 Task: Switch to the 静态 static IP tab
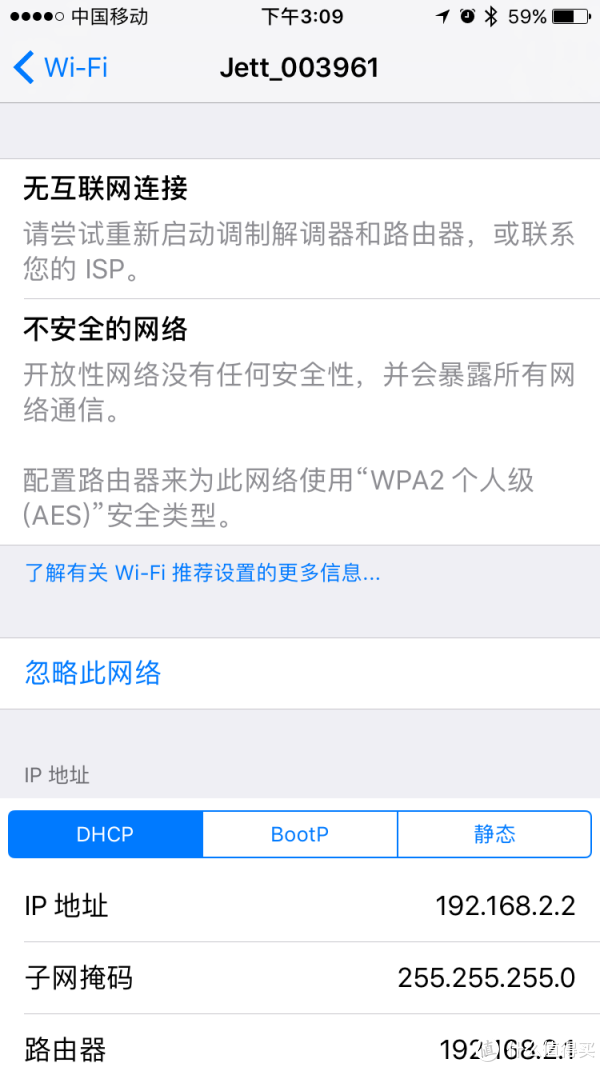click(494, 834)
